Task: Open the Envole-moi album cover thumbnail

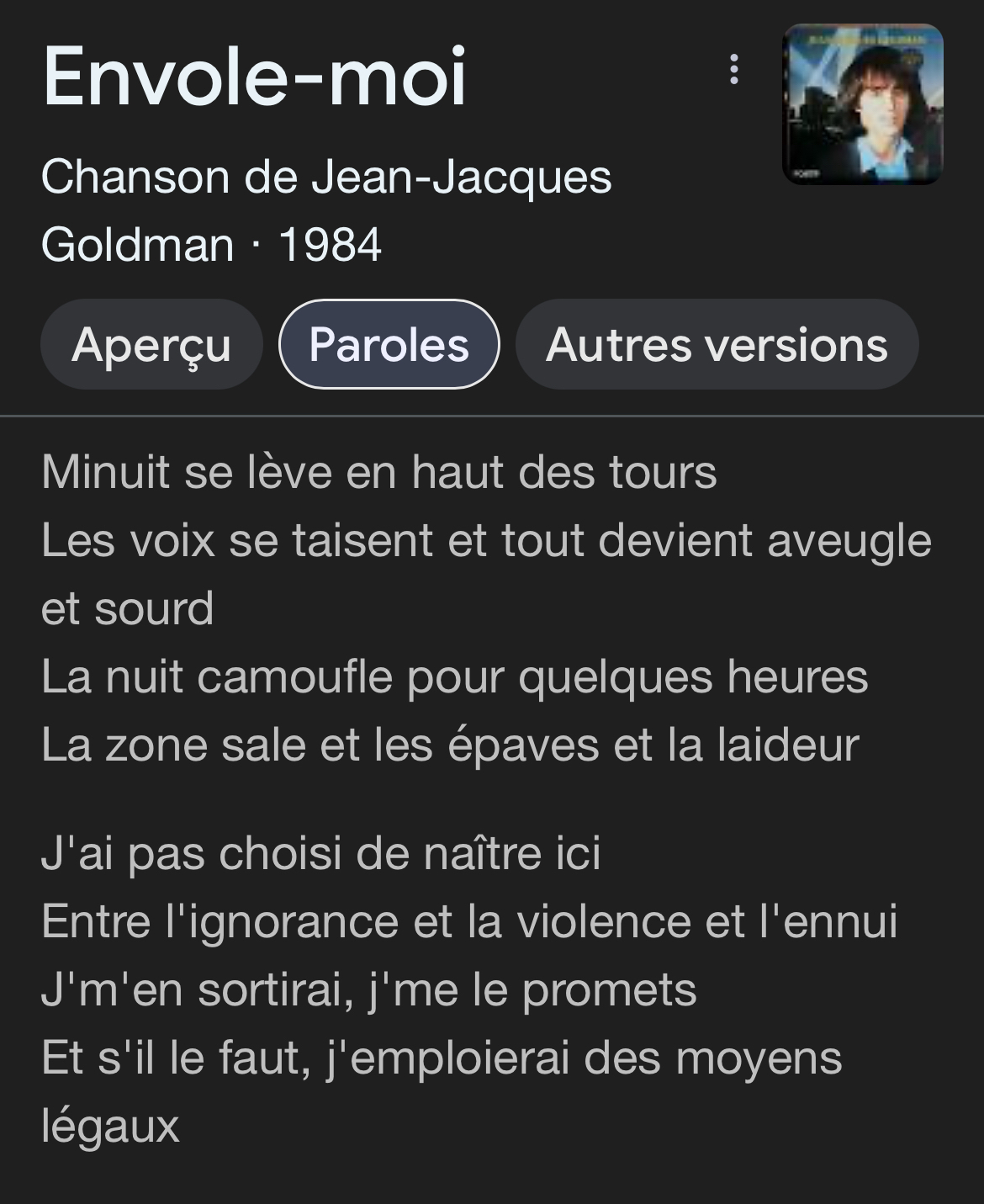Action: click(x=863, y=104)
